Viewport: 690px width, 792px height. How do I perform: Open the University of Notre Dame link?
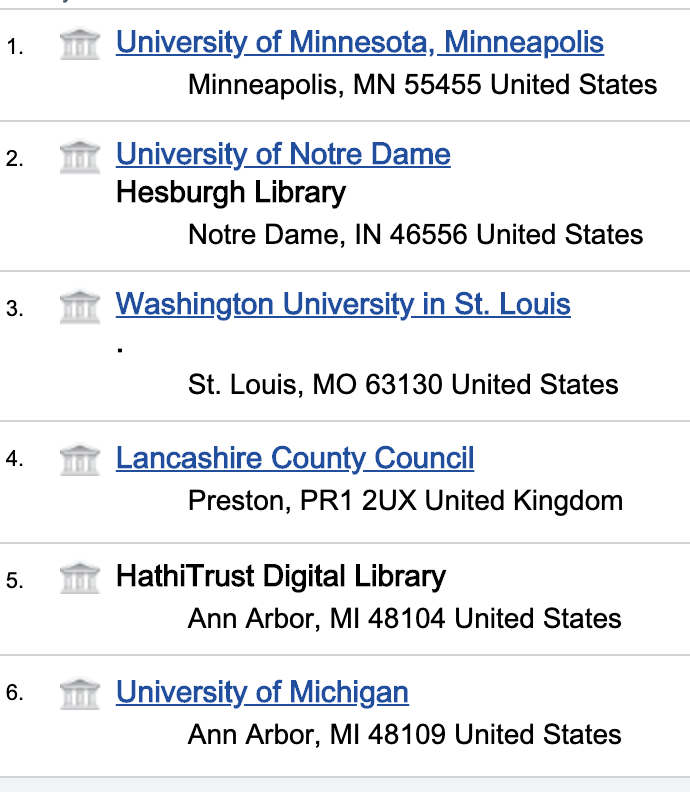point(283,155)
